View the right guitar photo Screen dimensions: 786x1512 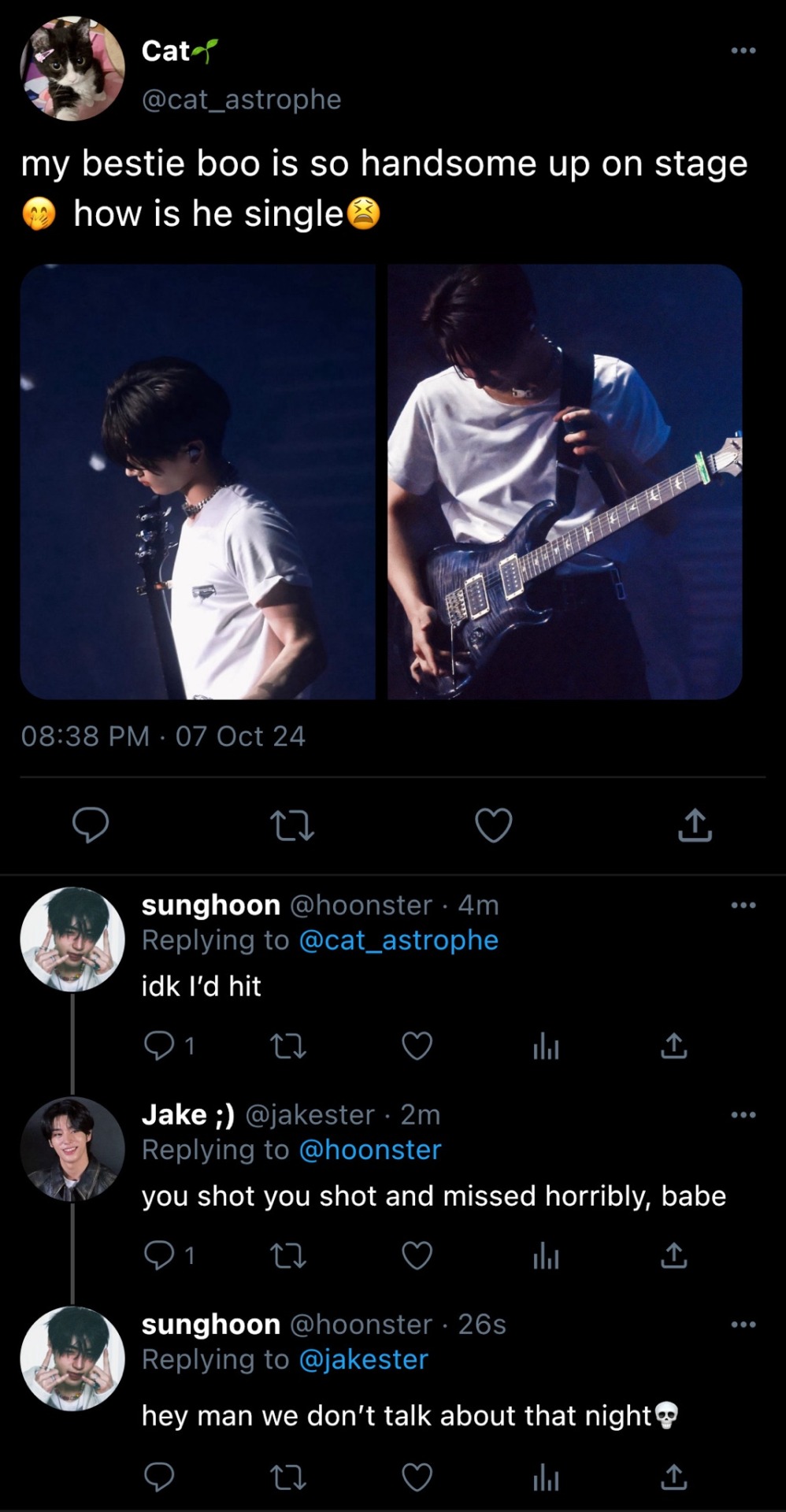(x=565, y=482)
